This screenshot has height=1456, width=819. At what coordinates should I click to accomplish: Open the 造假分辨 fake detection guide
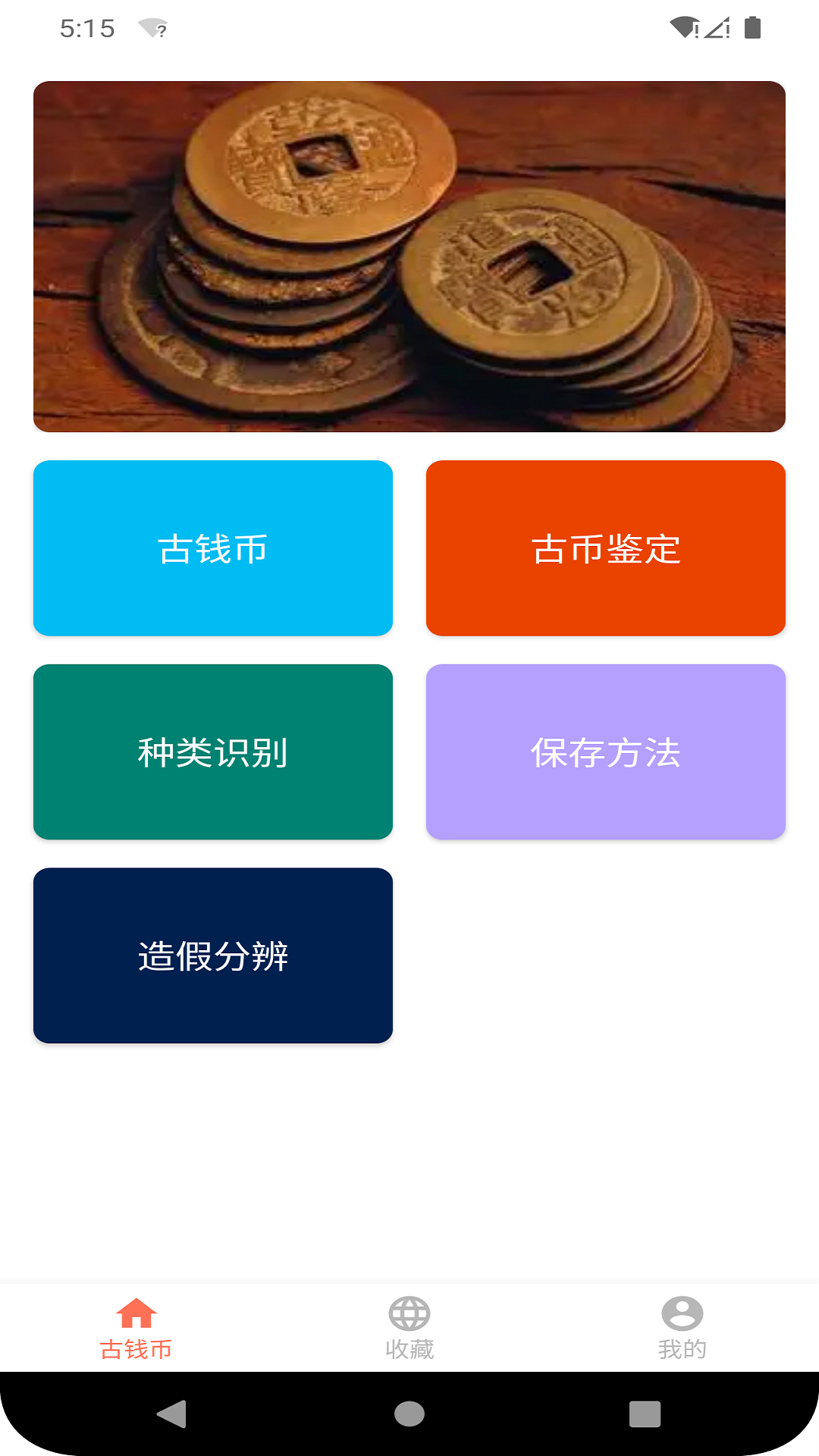point(213,955)
